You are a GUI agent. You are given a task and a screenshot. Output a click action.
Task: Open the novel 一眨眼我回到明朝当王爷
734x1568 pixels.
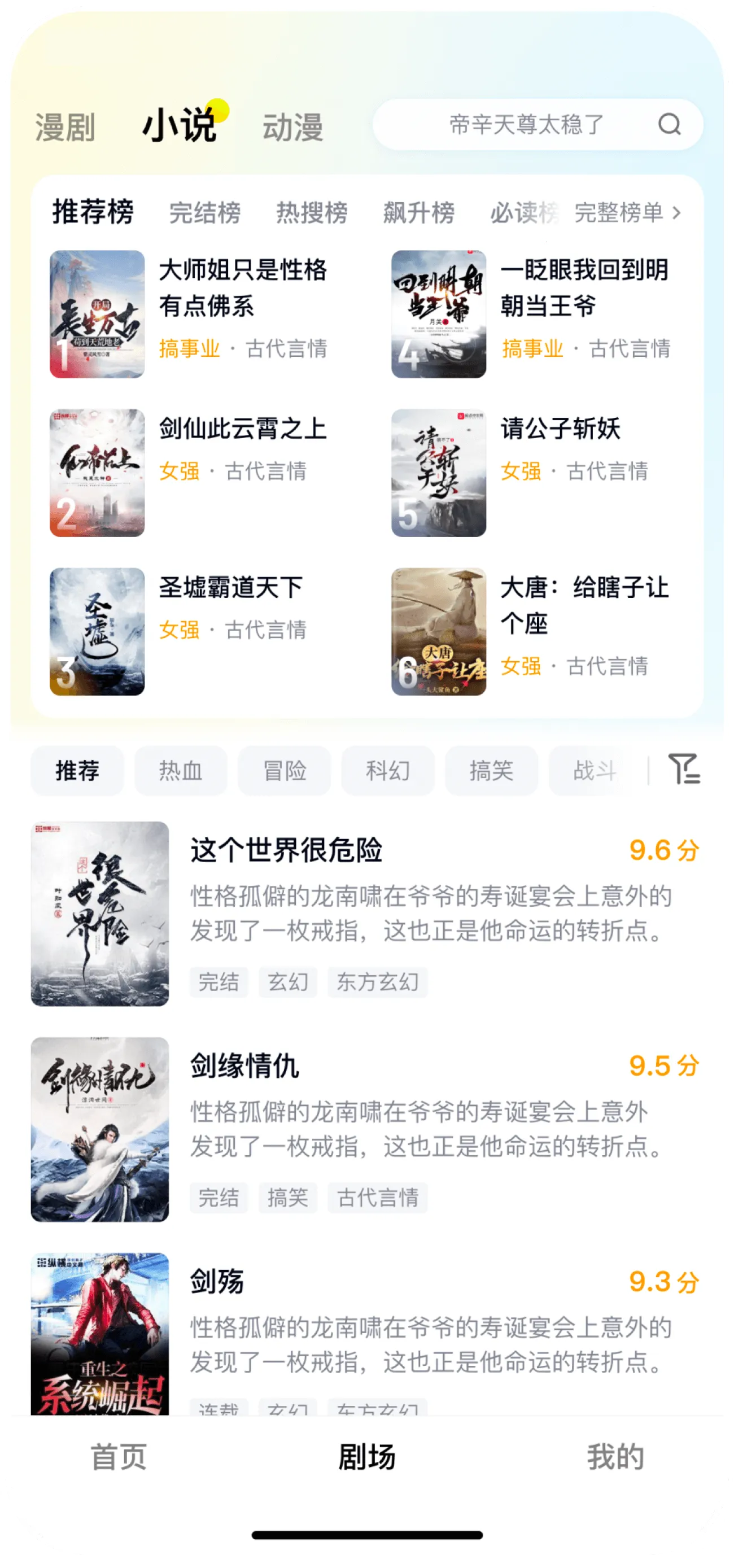pyautogui.click(x=584, y=287)
